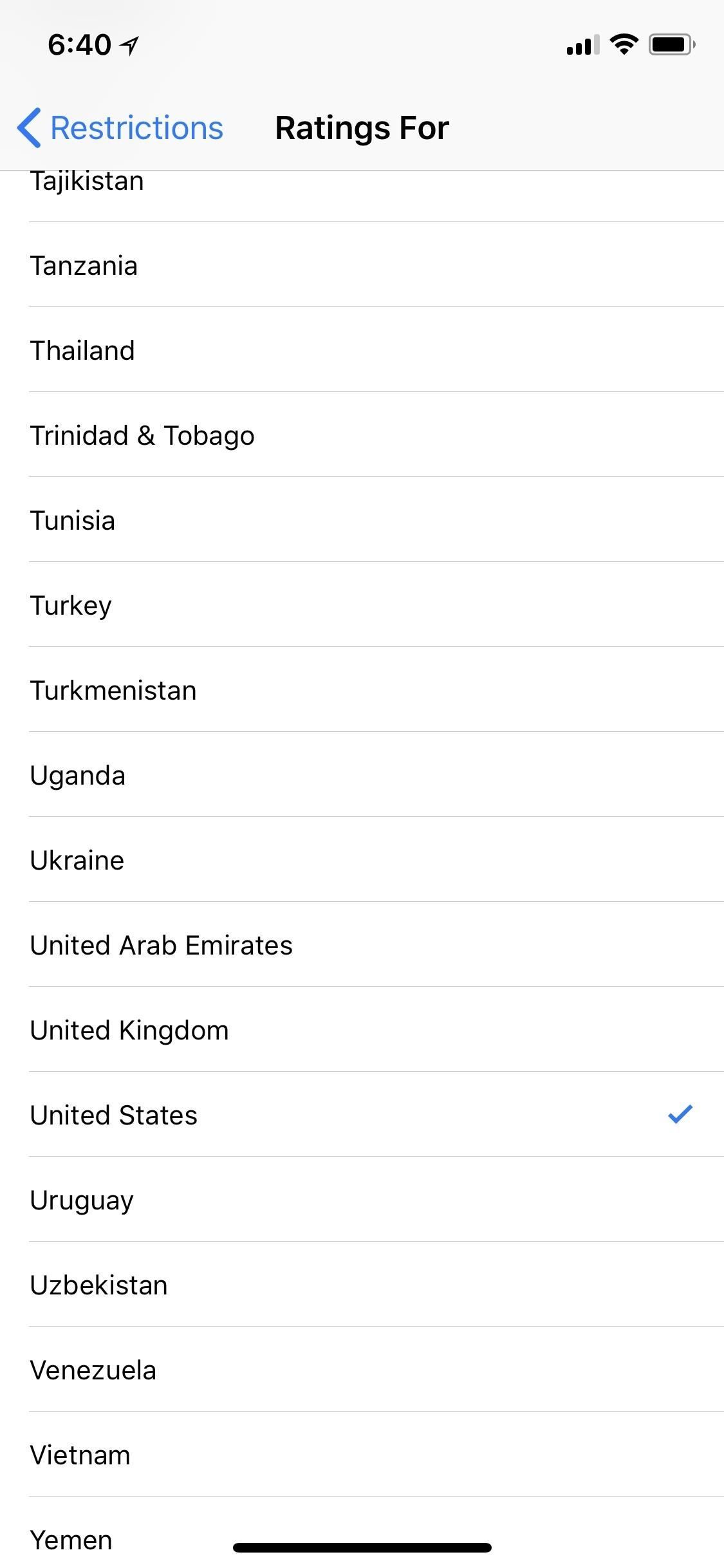Viewport: 724px width, 1568px height.
Task: Select United Kingdom as ratings country
Action: point(362,1029)
